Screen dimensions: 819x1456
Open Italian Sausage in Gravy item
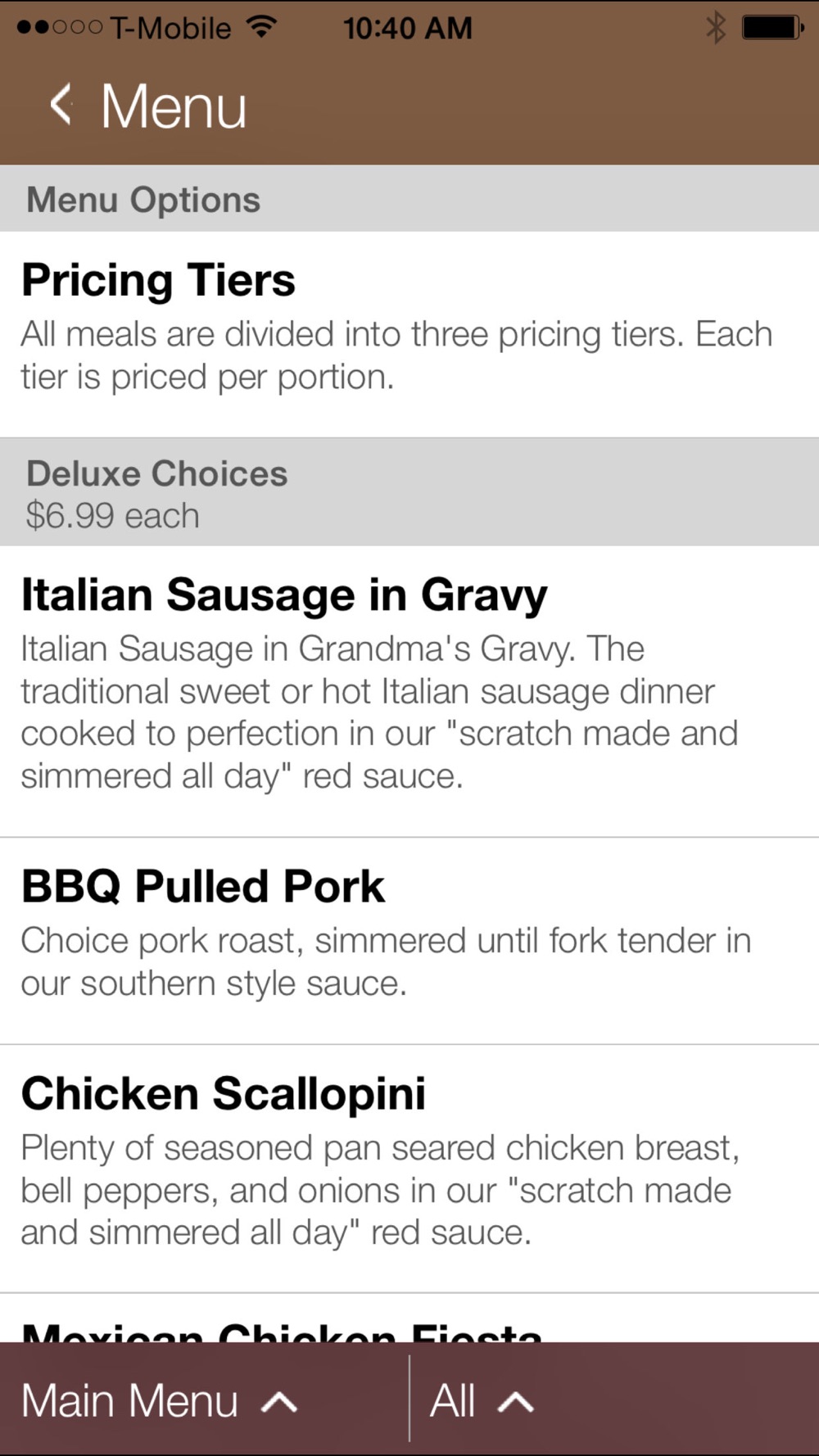[x=409, y=691]
